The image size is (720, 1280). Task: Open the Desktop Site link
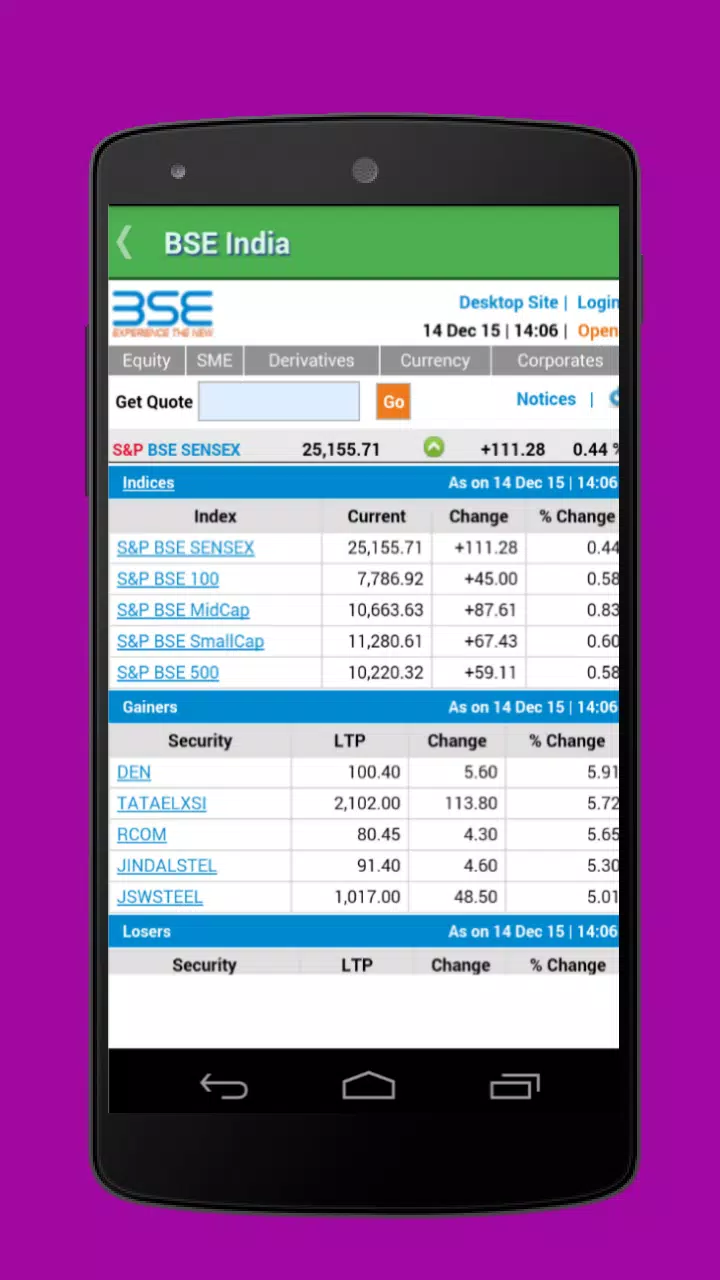click(x=508, y=302)
